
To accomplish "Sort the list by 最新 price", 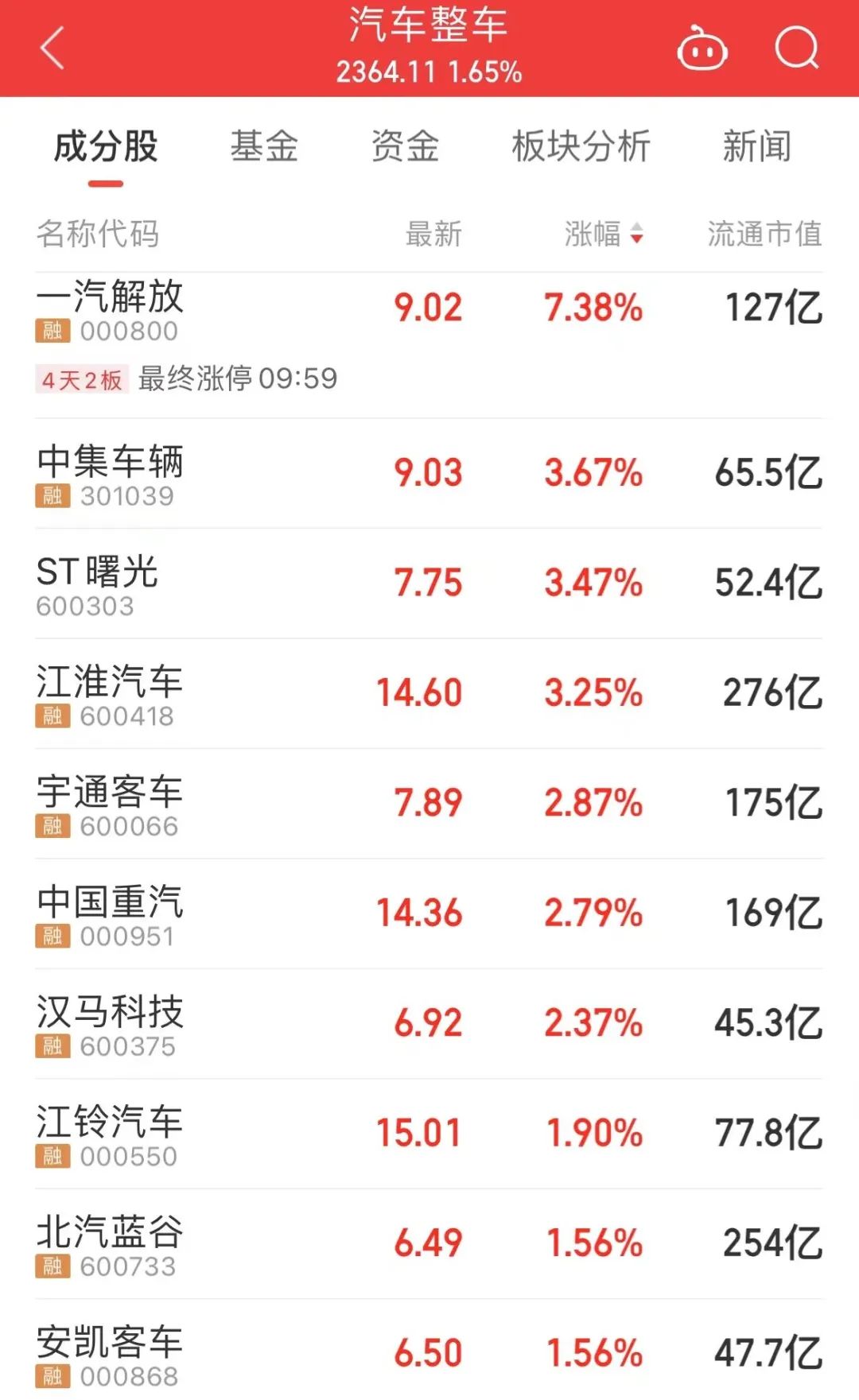I will [x=433, y=234].
